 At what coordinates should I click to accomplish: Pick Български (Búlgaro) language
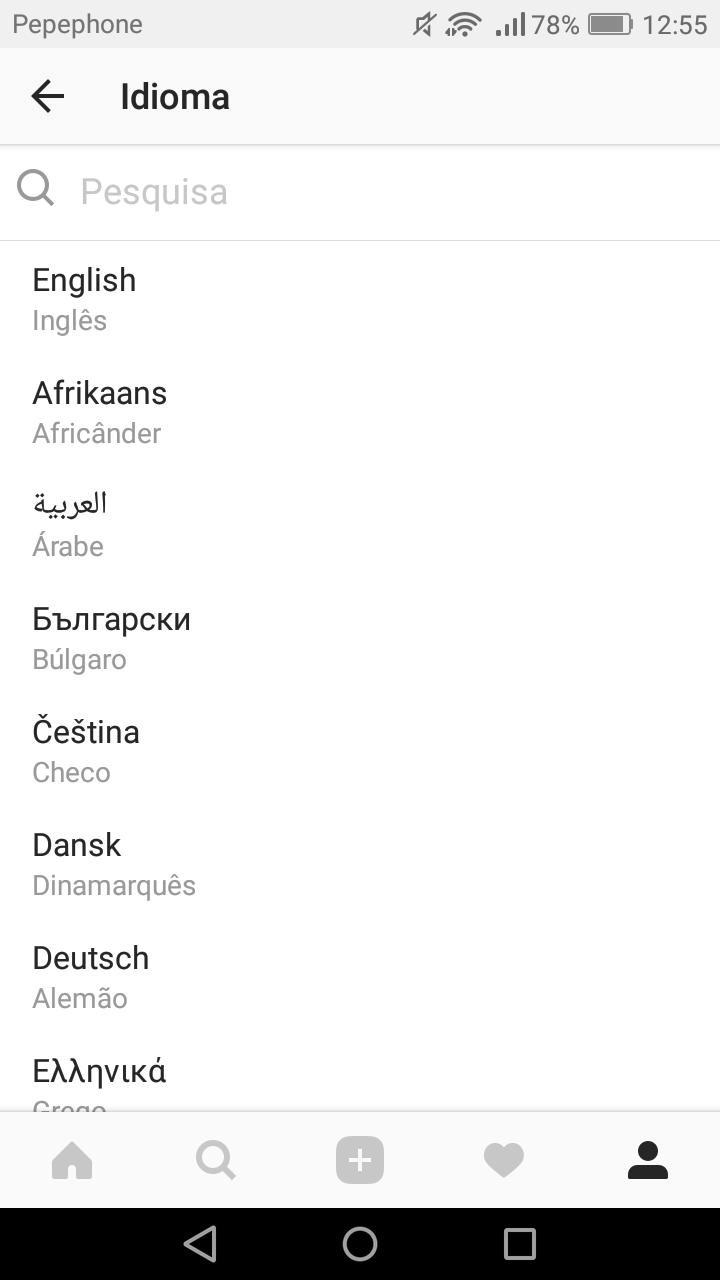(x=360, y=637)
